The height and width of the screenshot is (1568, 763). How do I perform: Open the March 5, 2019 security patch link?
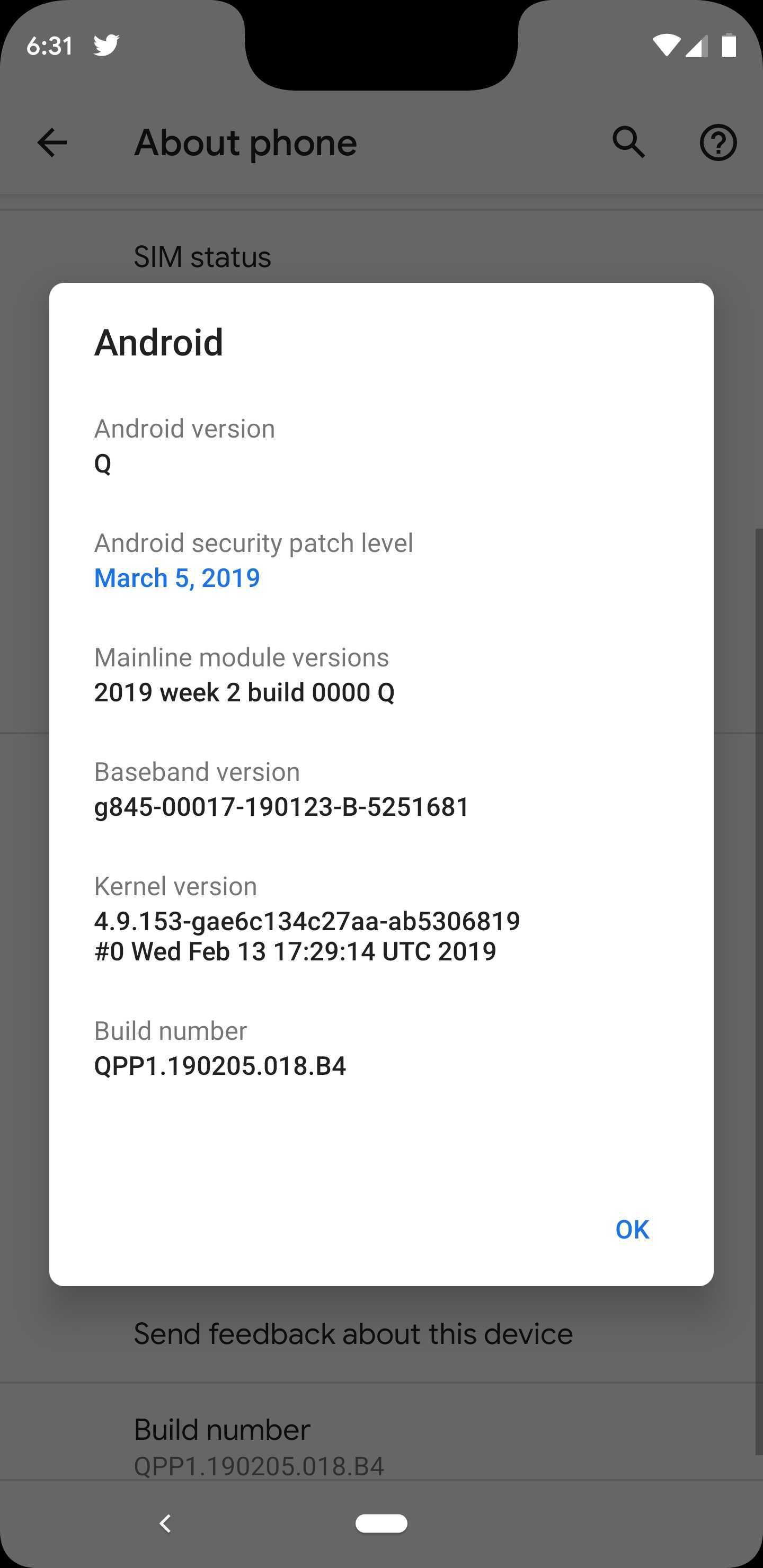click(176, 578)
